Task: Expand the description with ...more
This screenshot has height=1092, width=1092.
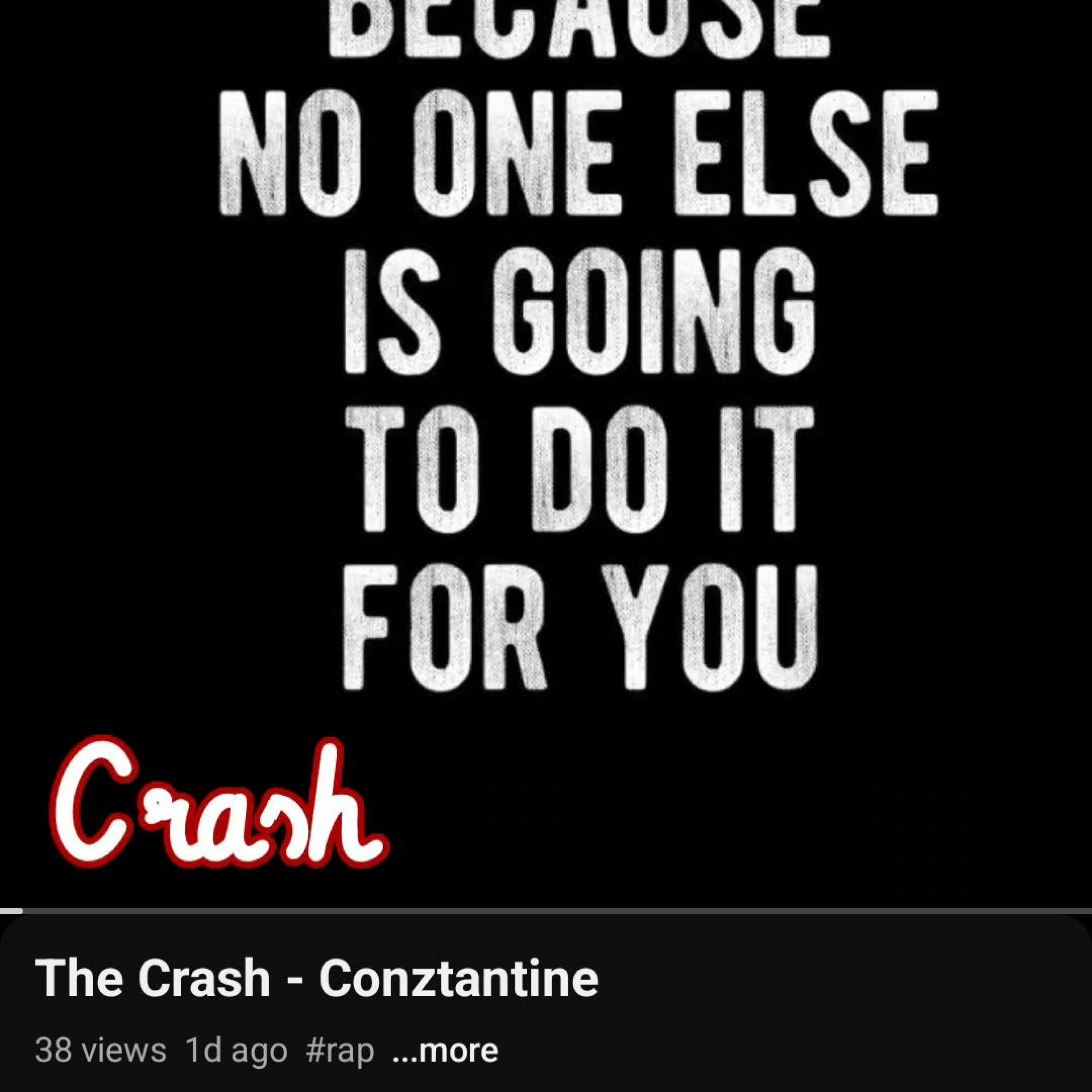Action: pyautogui.click(x=445, y=1051)
